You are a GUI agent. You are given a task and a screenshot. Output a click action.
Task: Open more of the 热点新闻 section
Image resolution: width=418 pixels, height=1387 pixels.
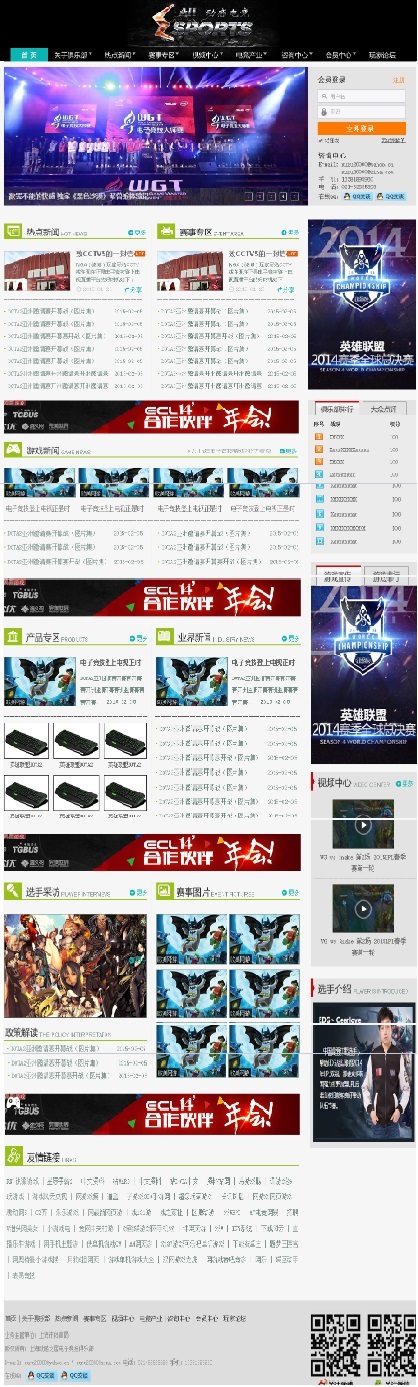[138, 232]
